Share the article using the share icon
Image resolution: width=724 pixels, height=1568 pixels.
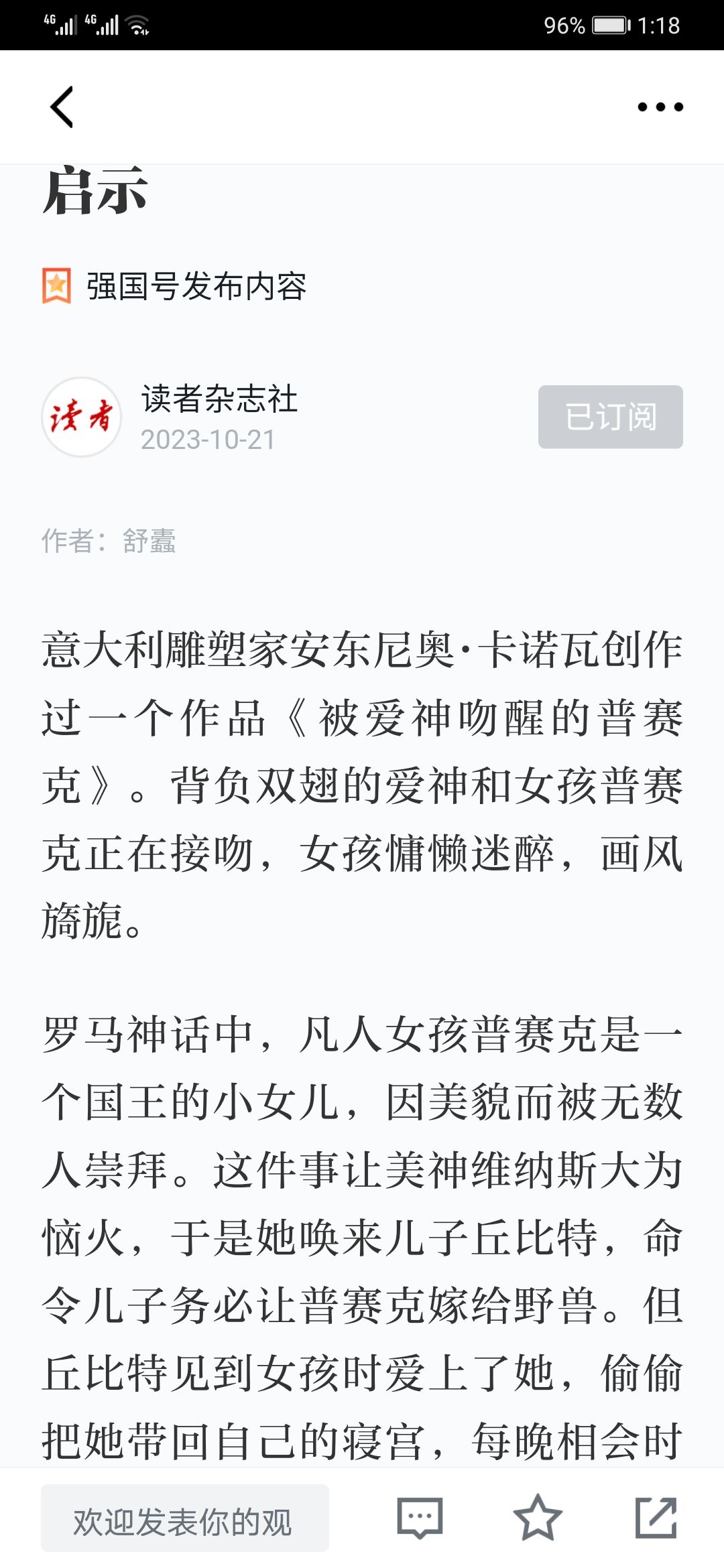coord(656,1518)
